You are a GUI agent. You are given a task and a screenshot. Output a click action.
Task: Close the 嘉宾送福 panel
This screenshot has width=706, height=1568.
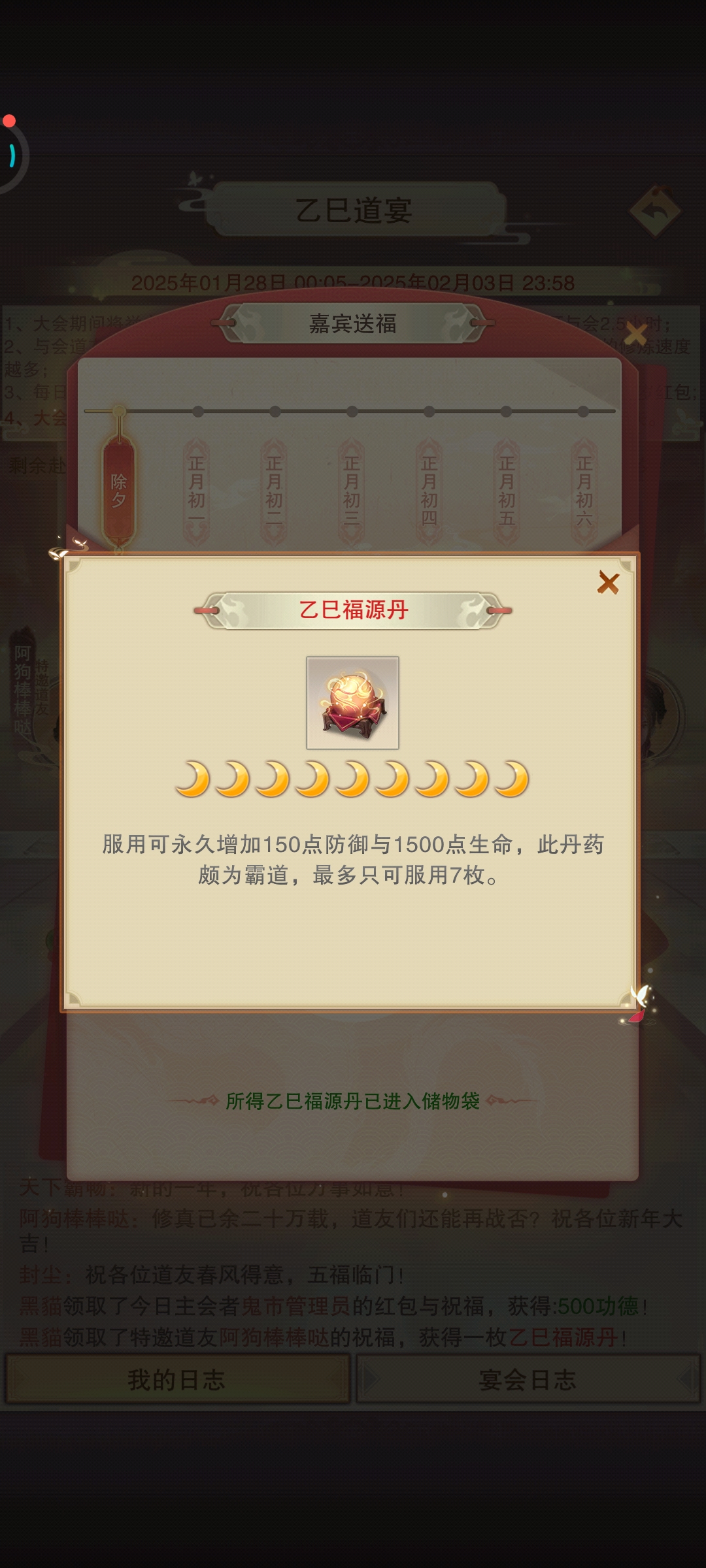click(x=635, y=335)
